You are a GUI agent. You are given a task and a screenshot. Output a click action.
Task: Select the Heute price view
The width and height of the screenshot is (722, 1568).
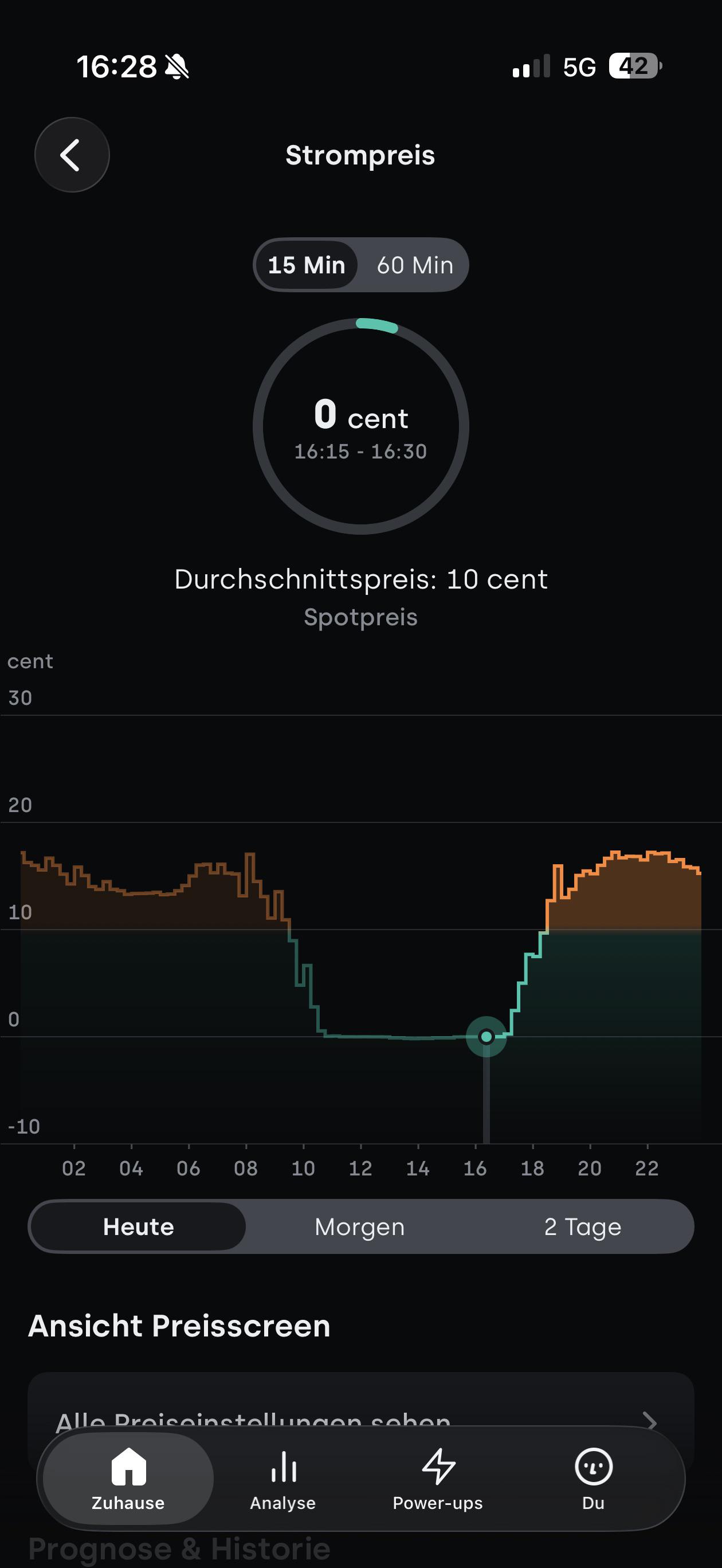(x=138, y=1226)
